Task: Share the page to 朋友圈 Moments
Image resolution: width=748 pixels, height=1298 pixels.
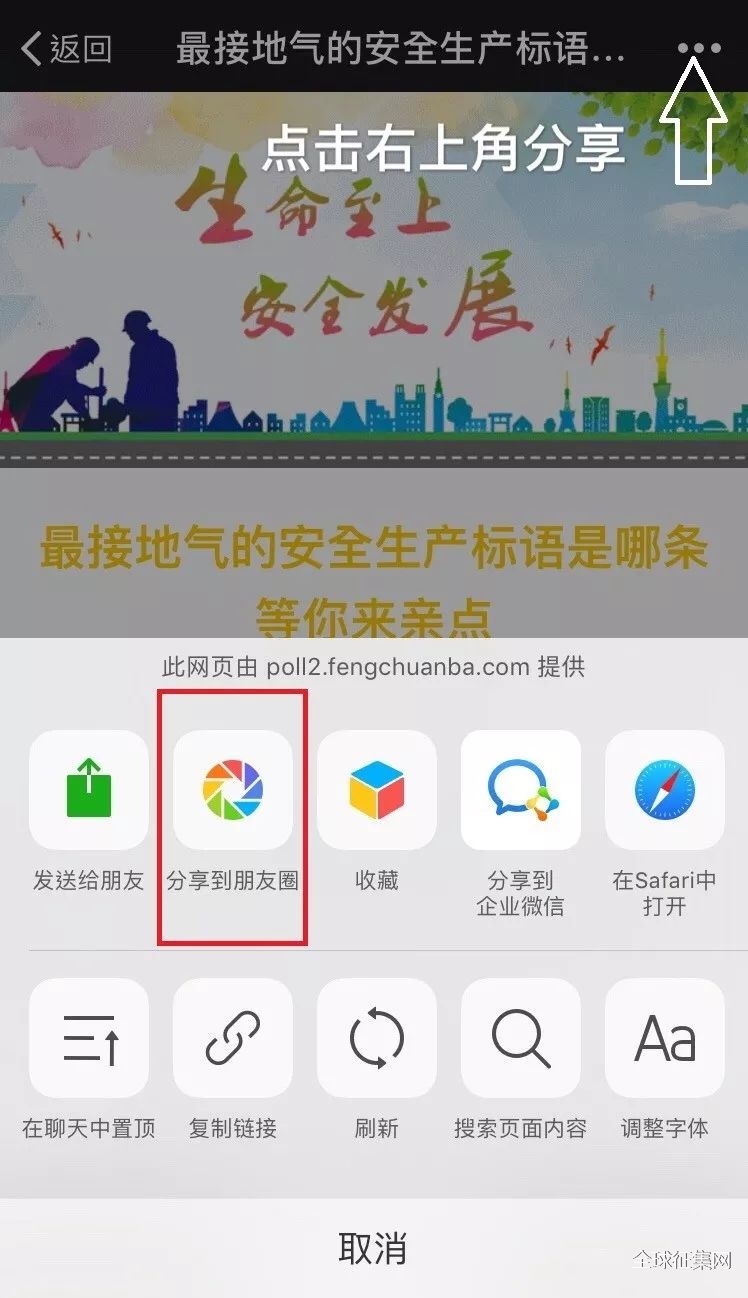Action: tap(233, 790)
